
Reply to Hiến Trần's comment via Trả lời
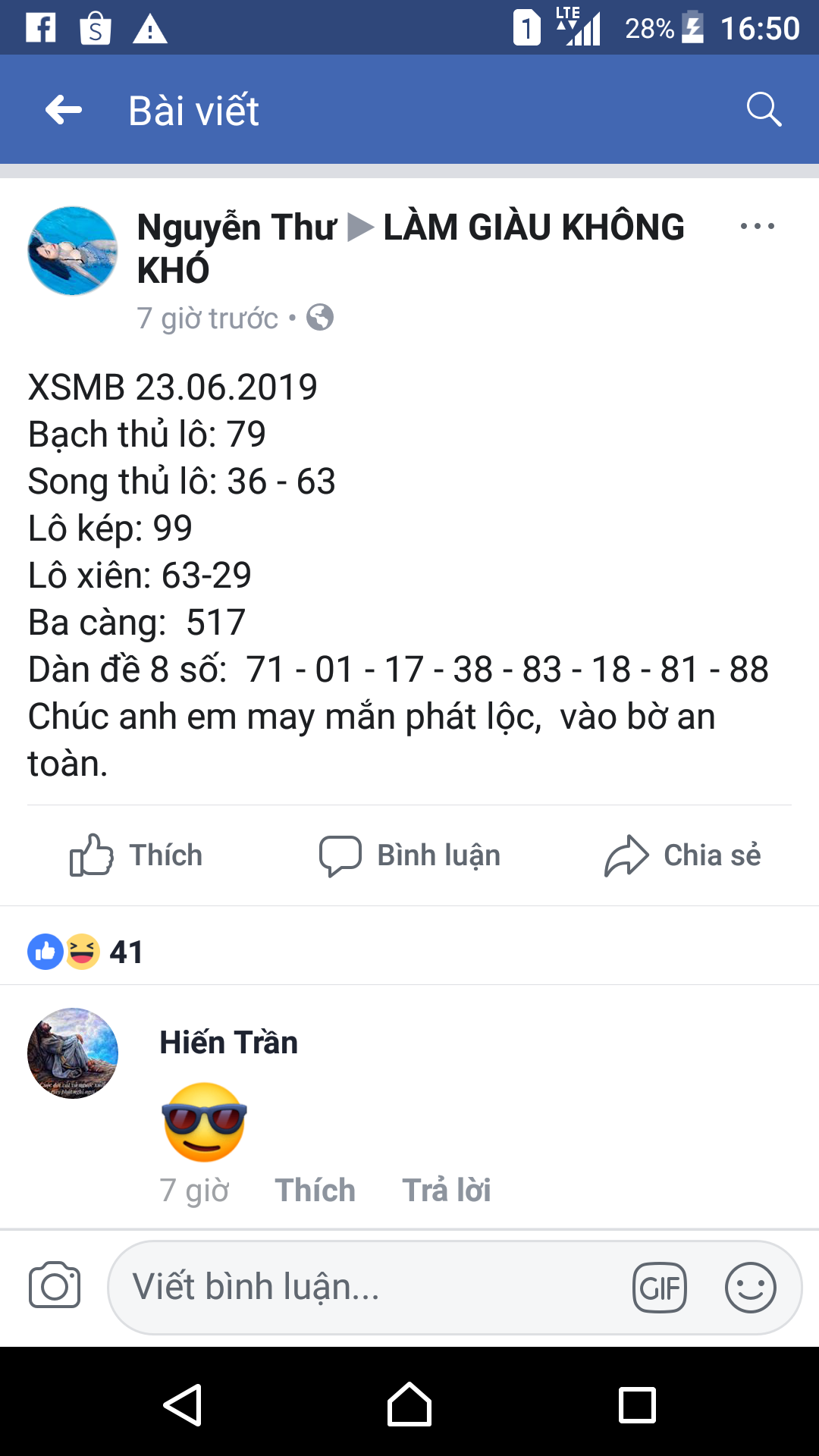(446, 1191)
